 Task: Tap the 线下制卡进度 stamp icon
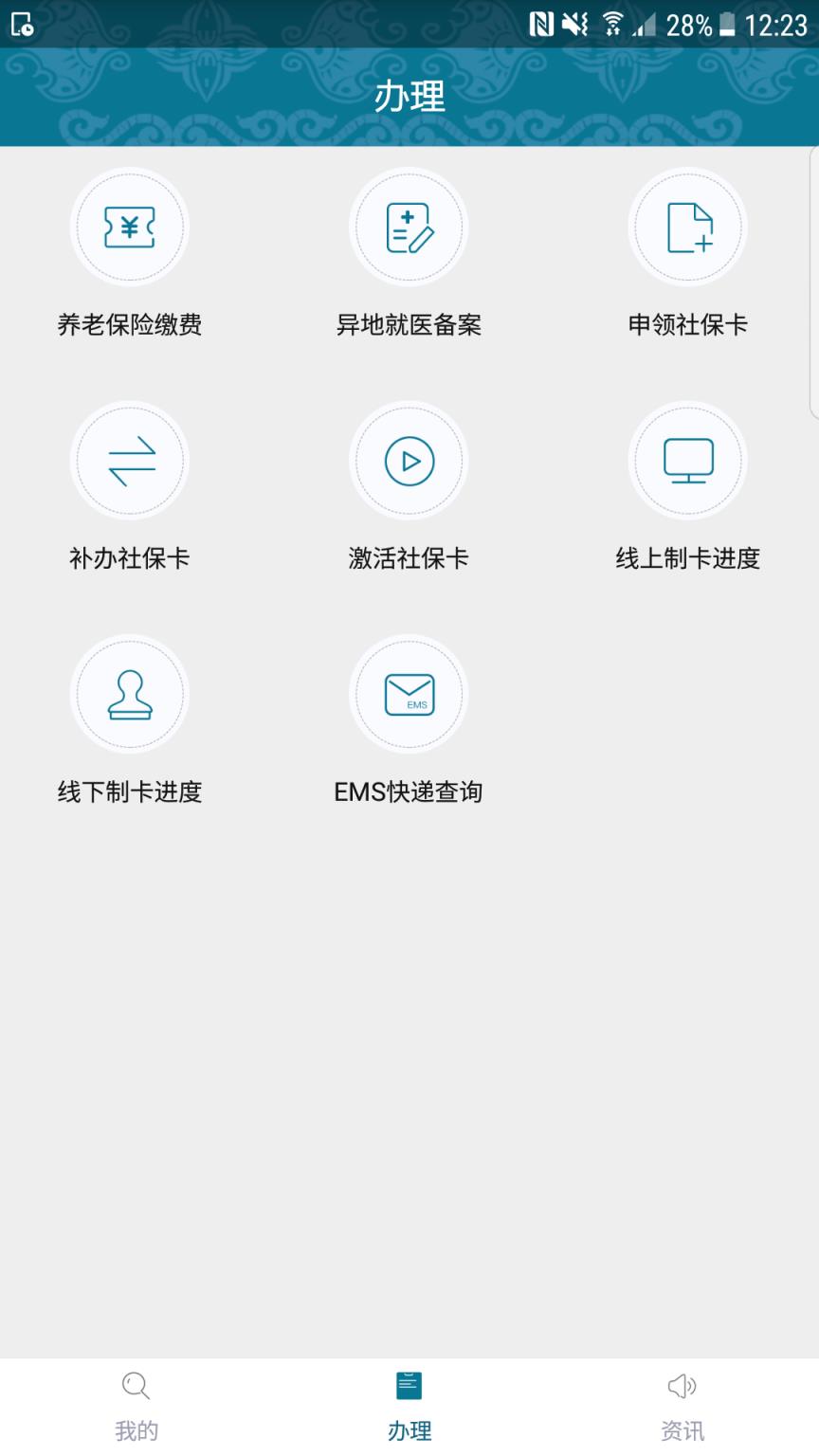tap(130, 694)
